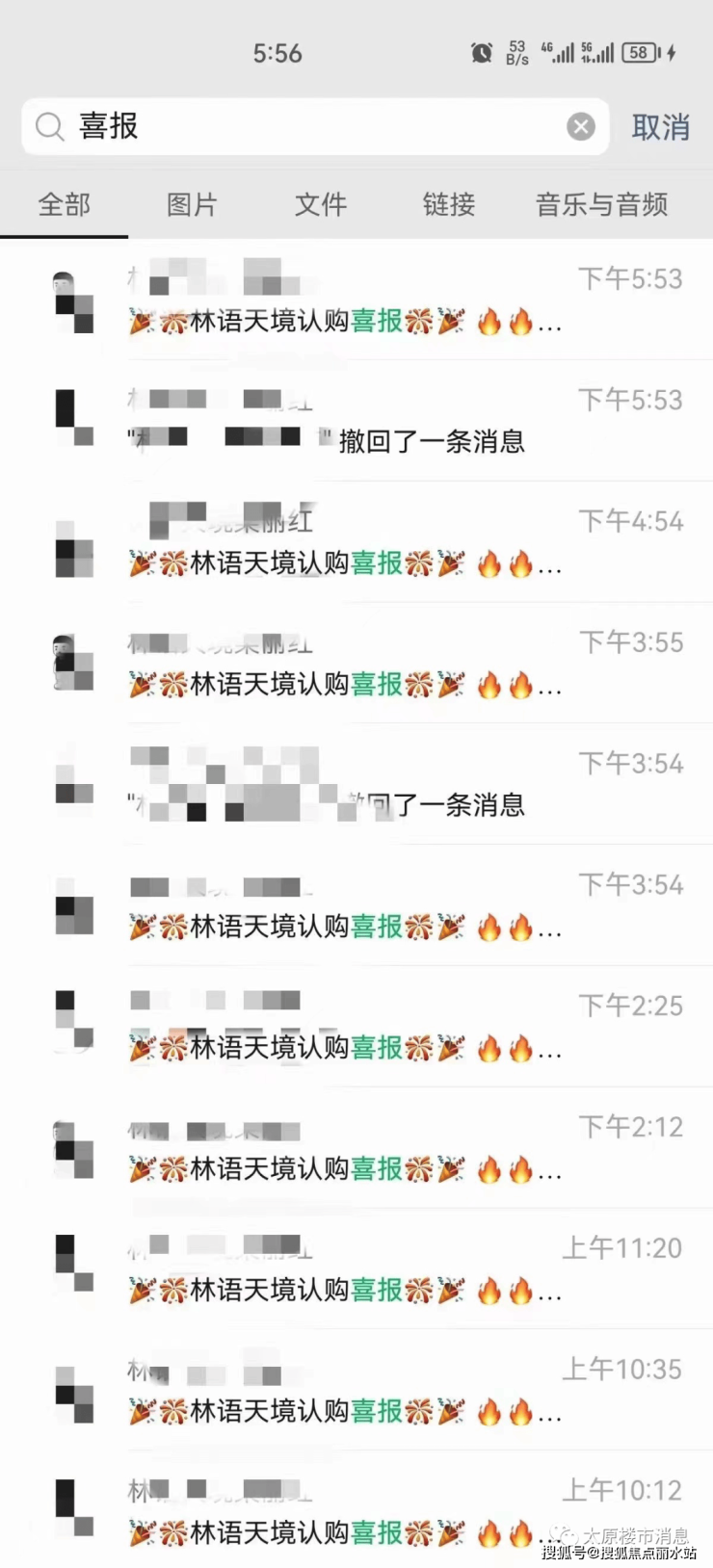Viewport: 713px width, 1568px height.
Task: Switch to the 链接 tab
Action: point(449,204)
